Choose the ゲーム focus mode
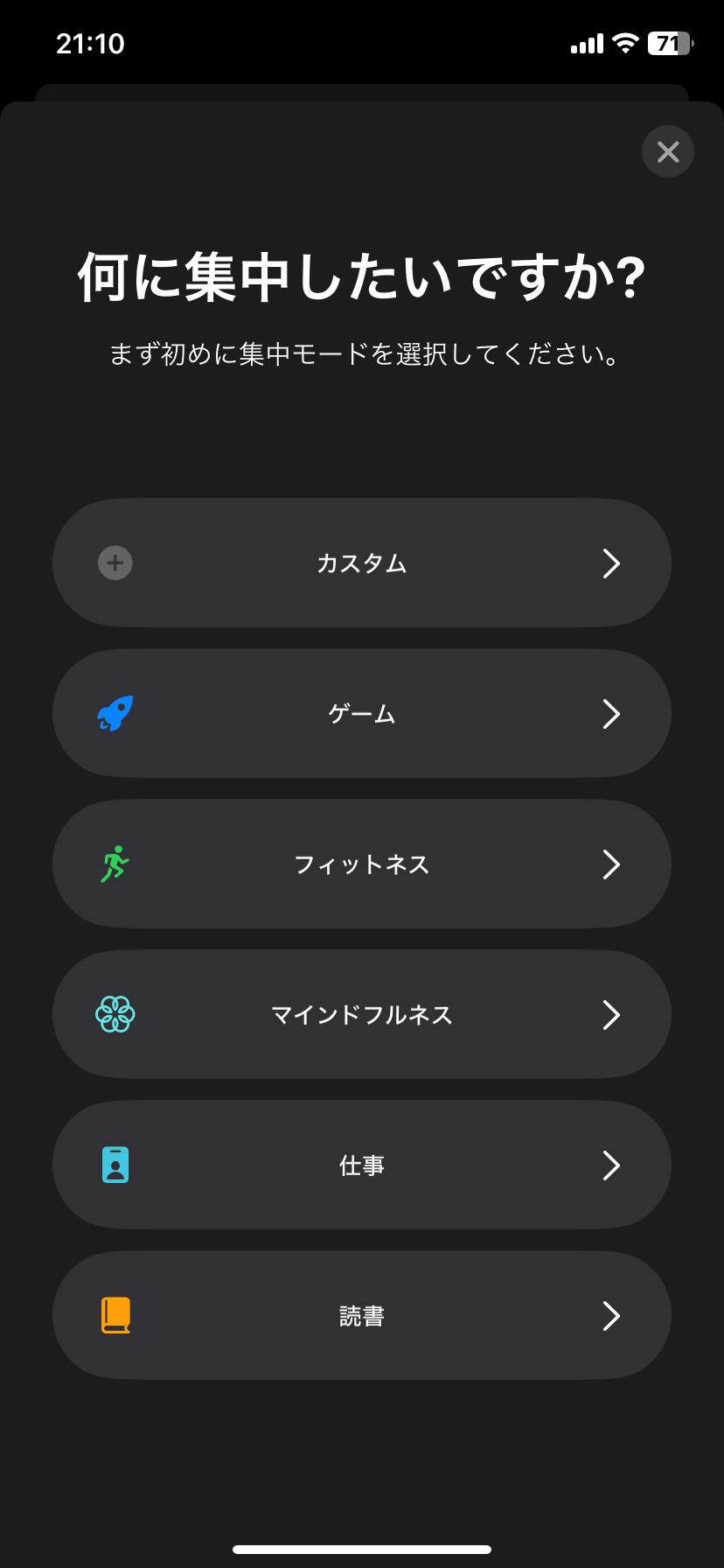Screen dimensions: 724x1568 [x=362, y=713]
